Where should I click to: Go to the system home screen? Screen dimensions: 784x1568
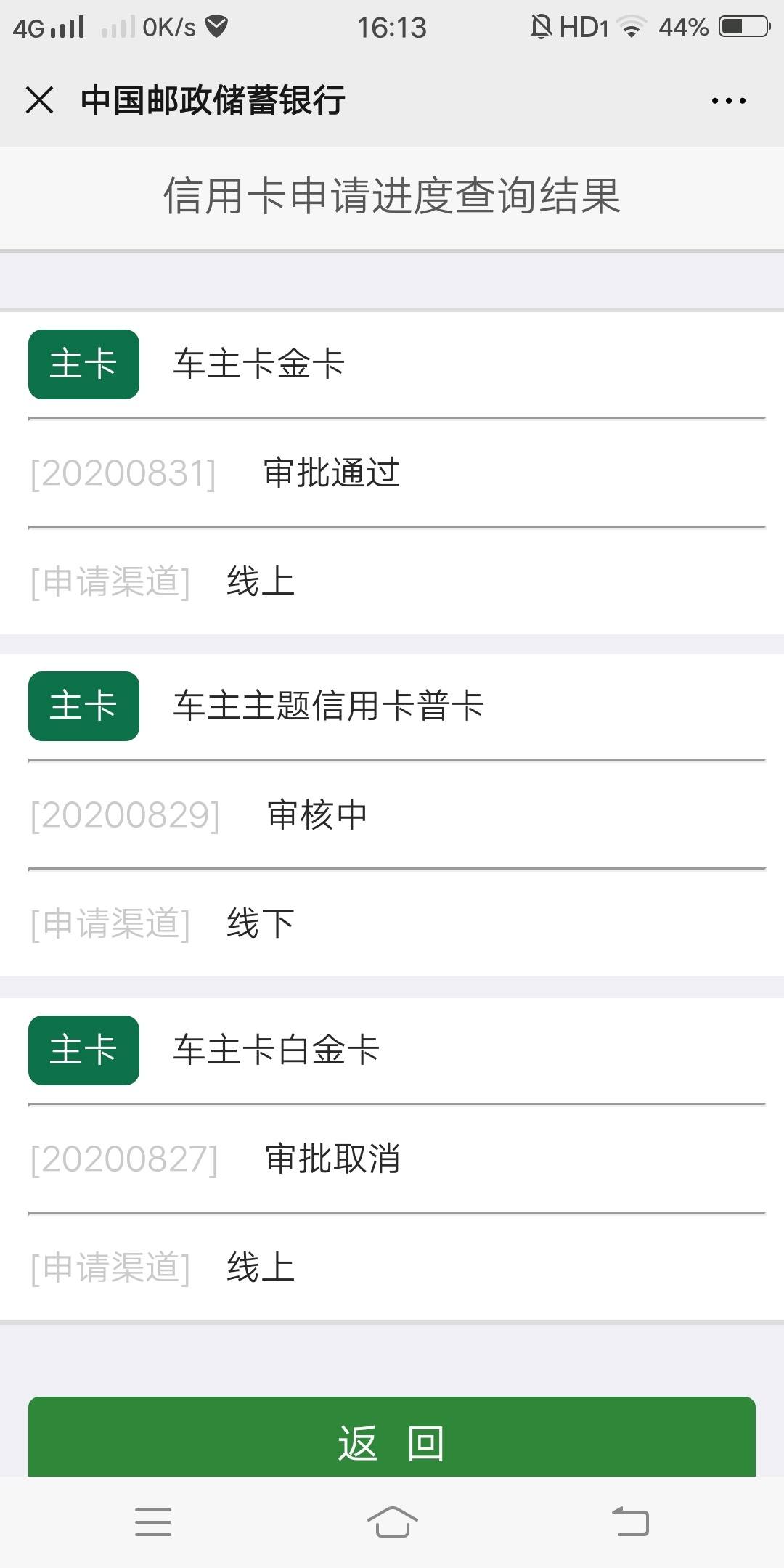point(392,1522)
